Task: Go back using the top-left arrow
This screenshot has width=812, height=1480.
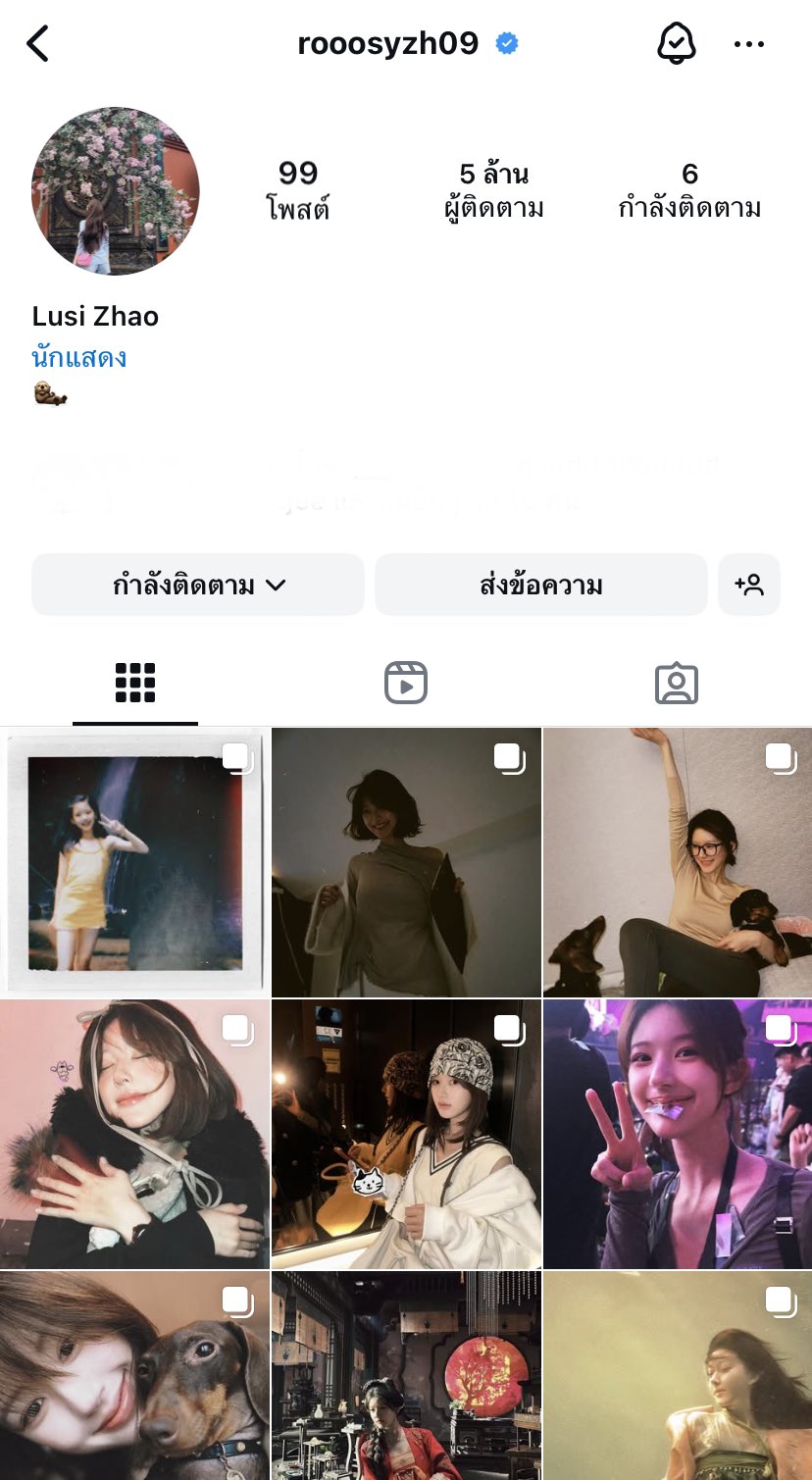Action: [37, 44]
